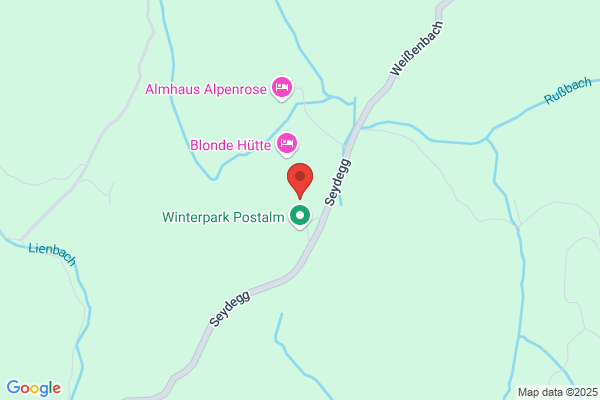Select the Blonde Hütte lodging marker

287,145
